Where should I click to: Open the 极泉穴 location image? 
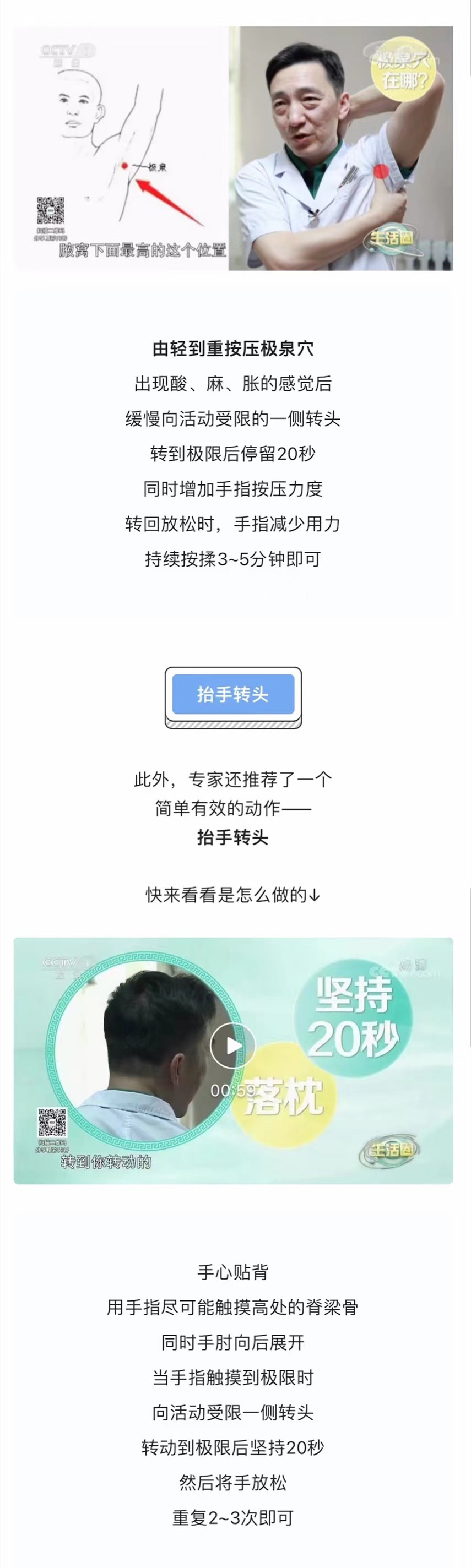(x=233, y=148)
